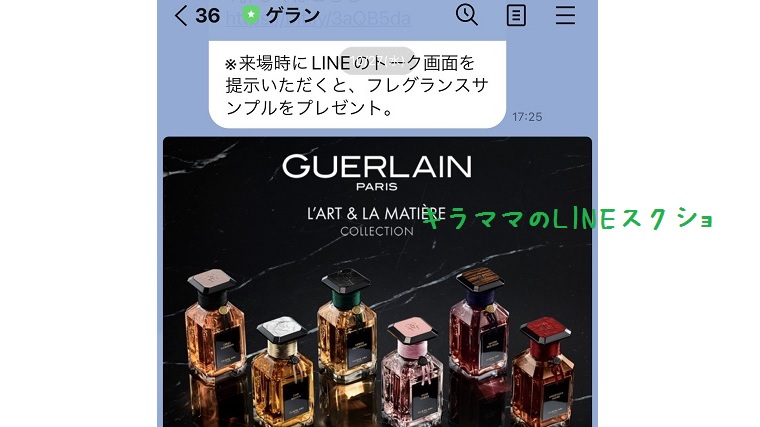Search within this chat

point(466,14)
